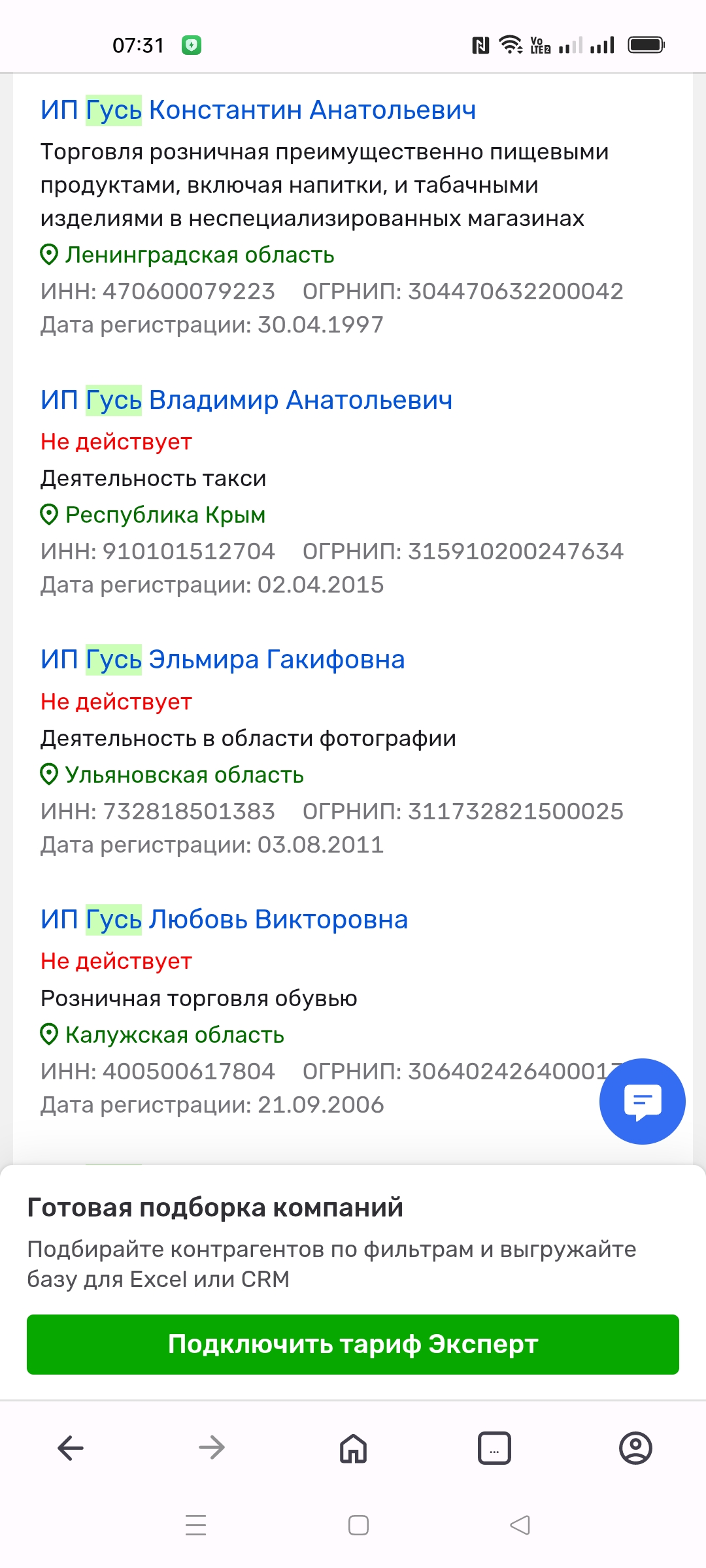Open the blue chat support bubble

[x=642, y=1102]
